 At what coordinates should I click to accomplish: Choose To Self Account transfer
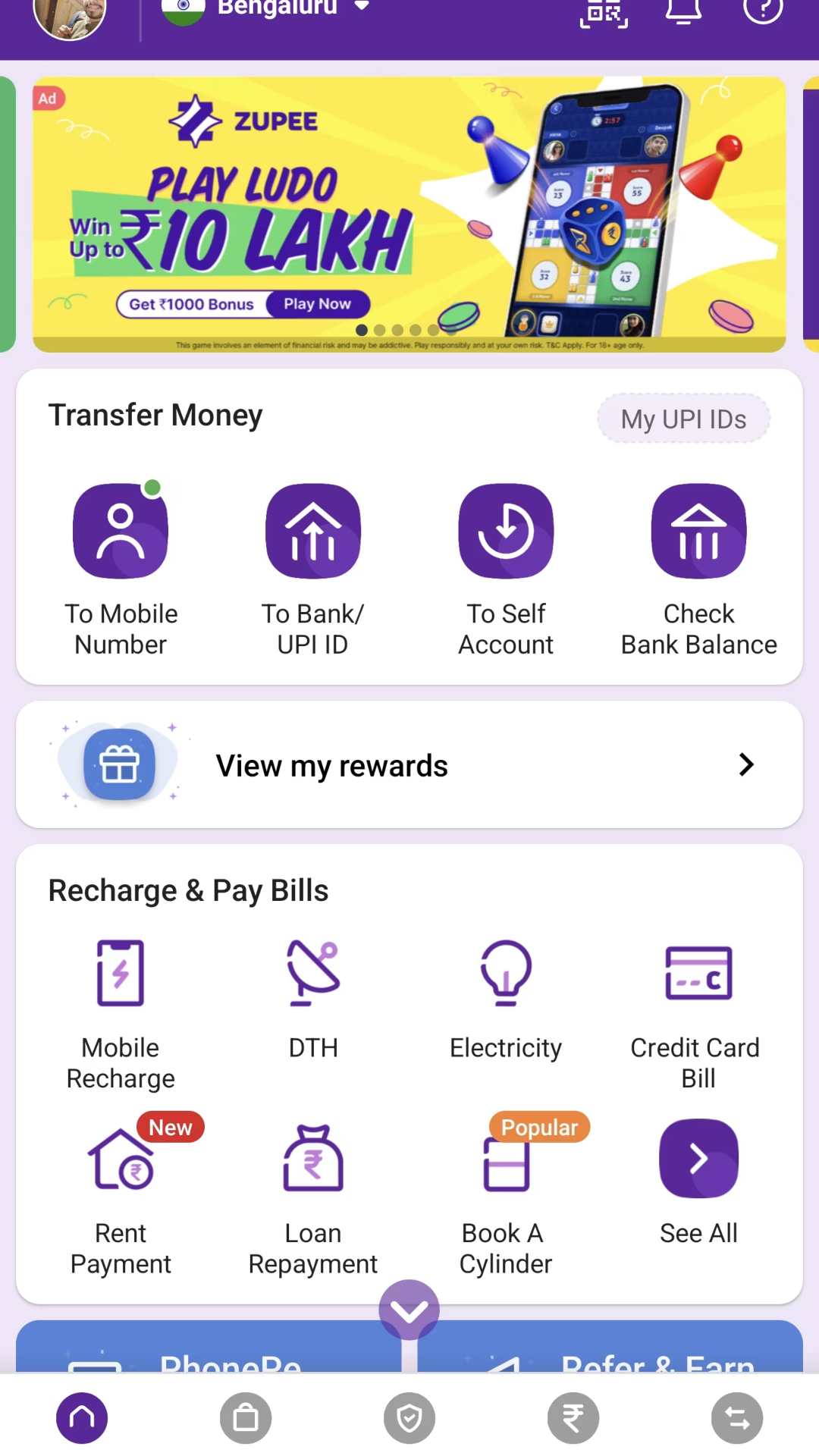pos(506,531)
